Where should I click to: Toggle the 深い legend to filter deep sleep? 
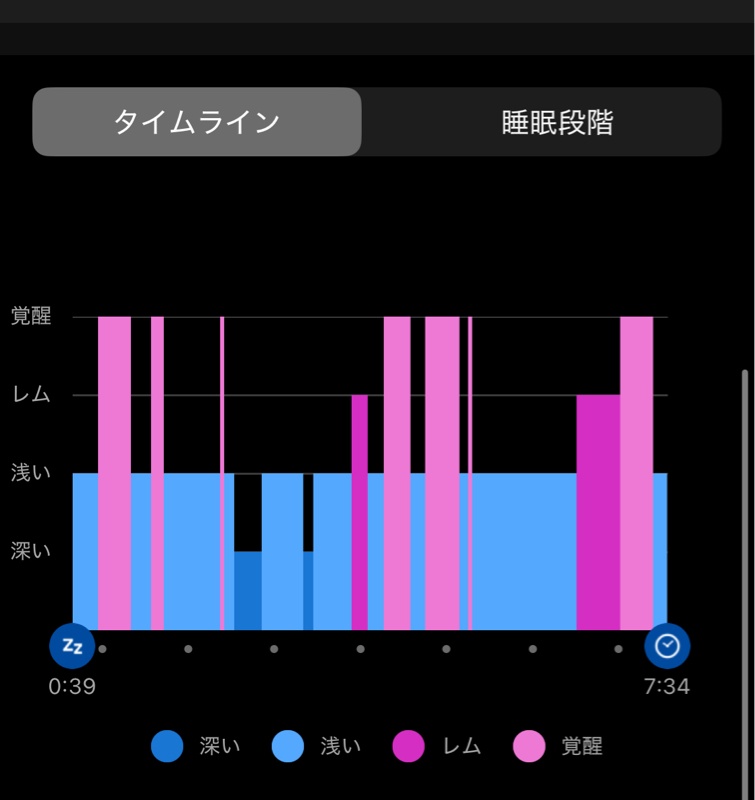[164, 746]
